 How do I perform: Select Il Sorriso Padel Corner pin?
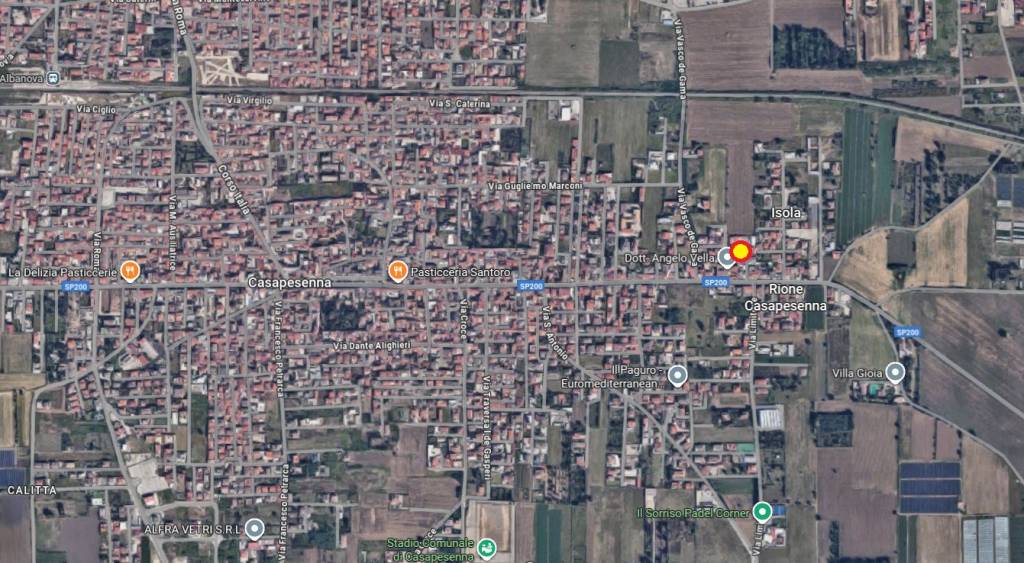tap(762, 512)
